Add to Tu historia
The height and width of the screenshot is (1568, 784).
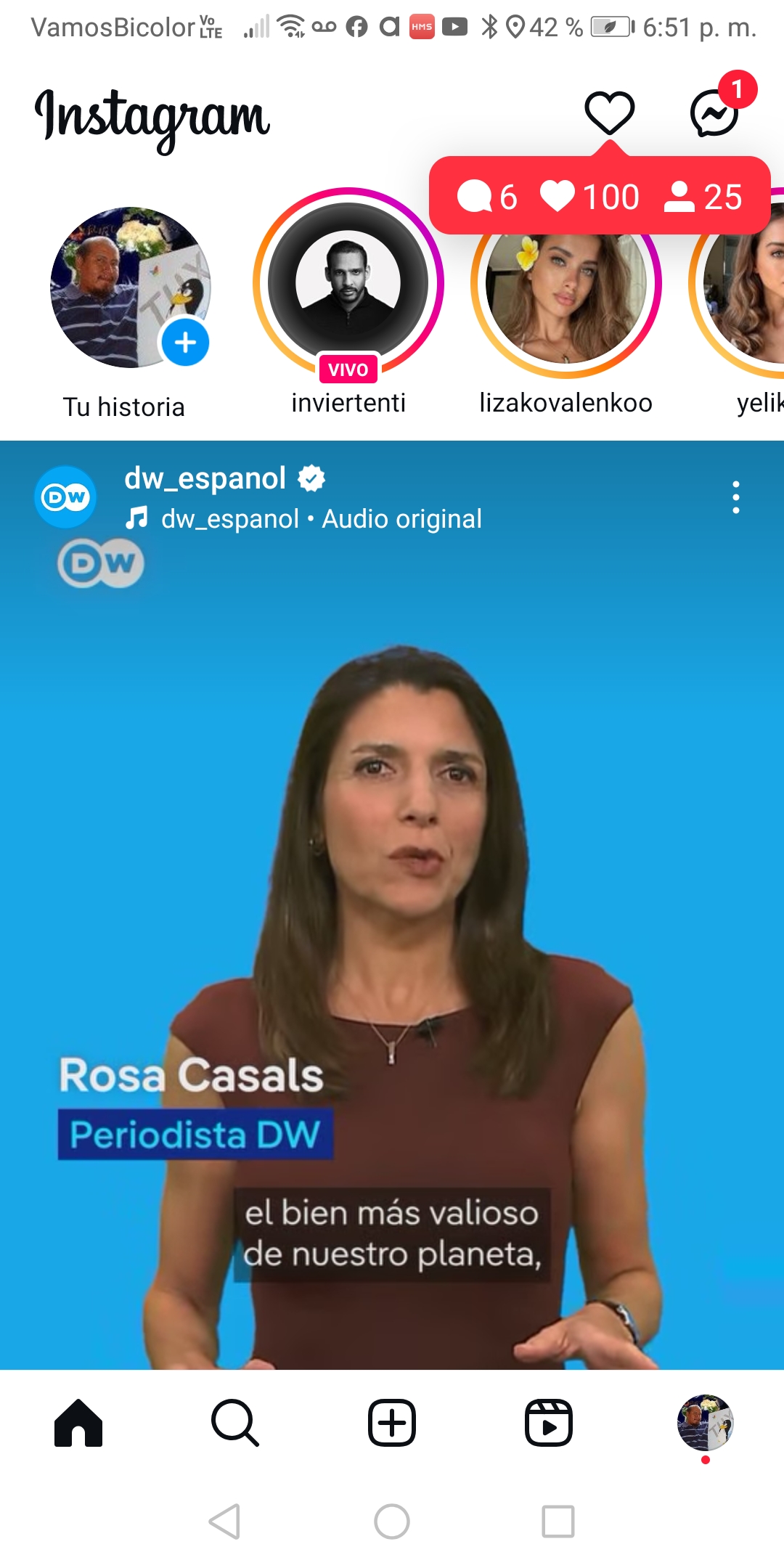click(x=185, y=343)
